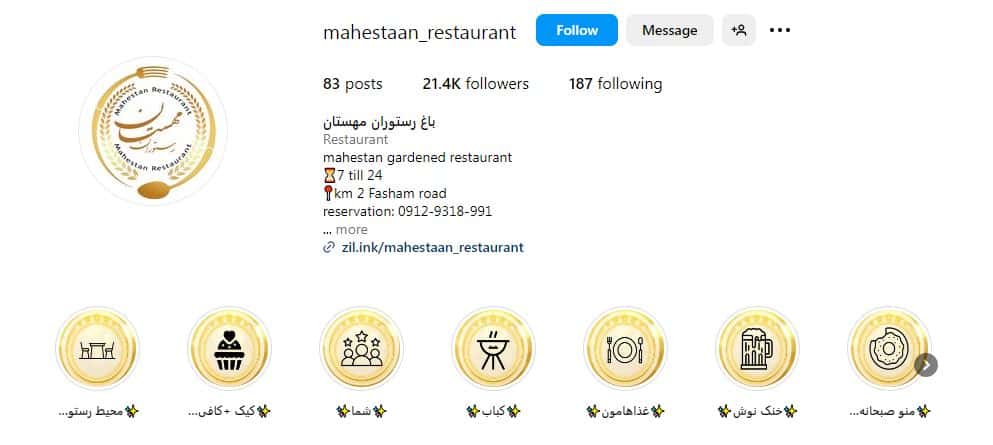Open similar accounts suggestions icon

pos(739,30)
